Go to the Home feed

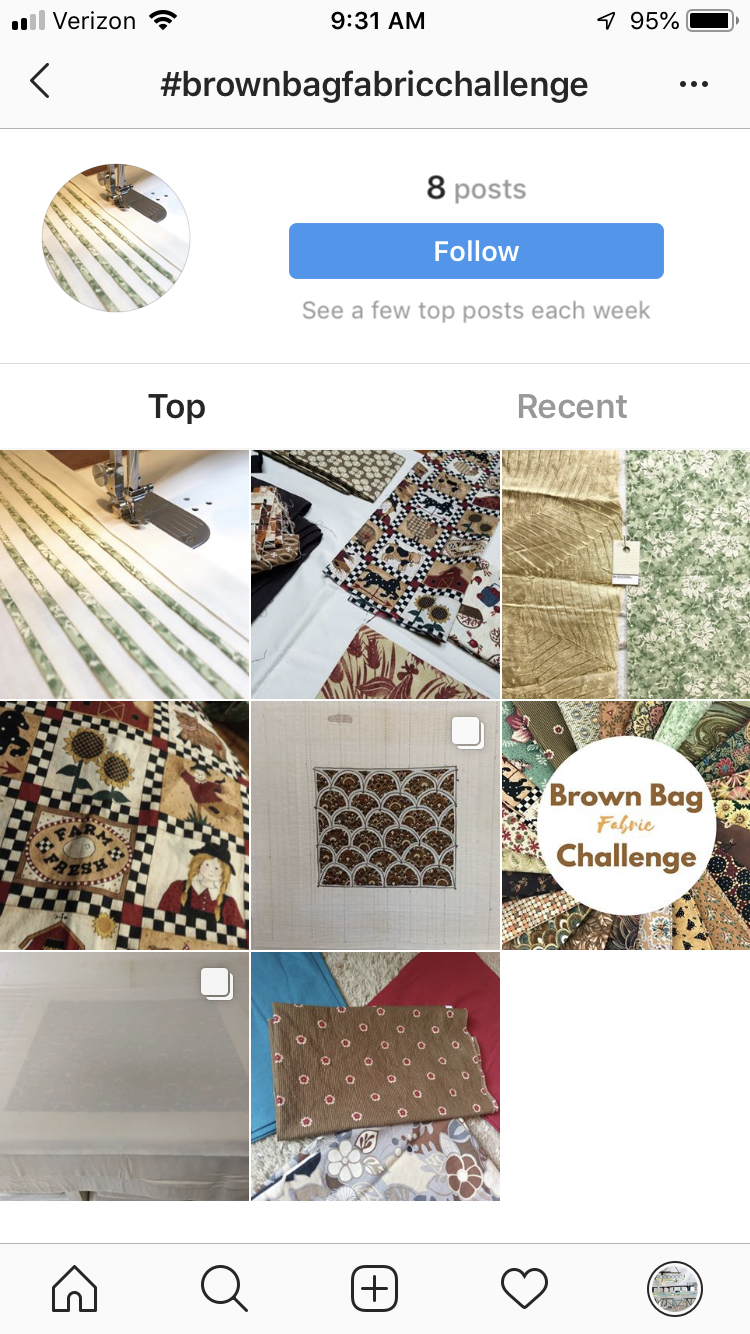(x=75, y=1288)
